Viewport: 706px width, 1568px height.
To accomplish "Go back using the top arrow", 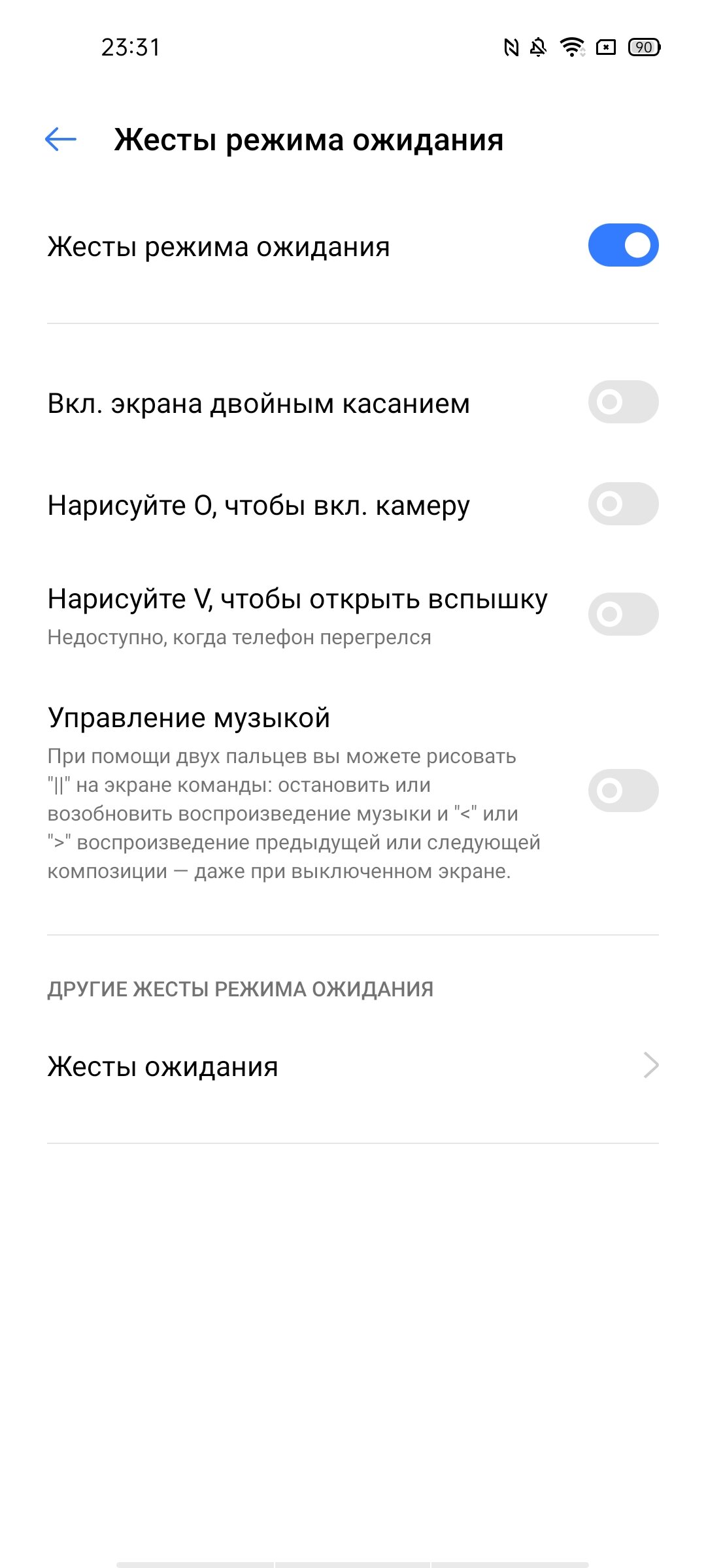I will [61, 139].
